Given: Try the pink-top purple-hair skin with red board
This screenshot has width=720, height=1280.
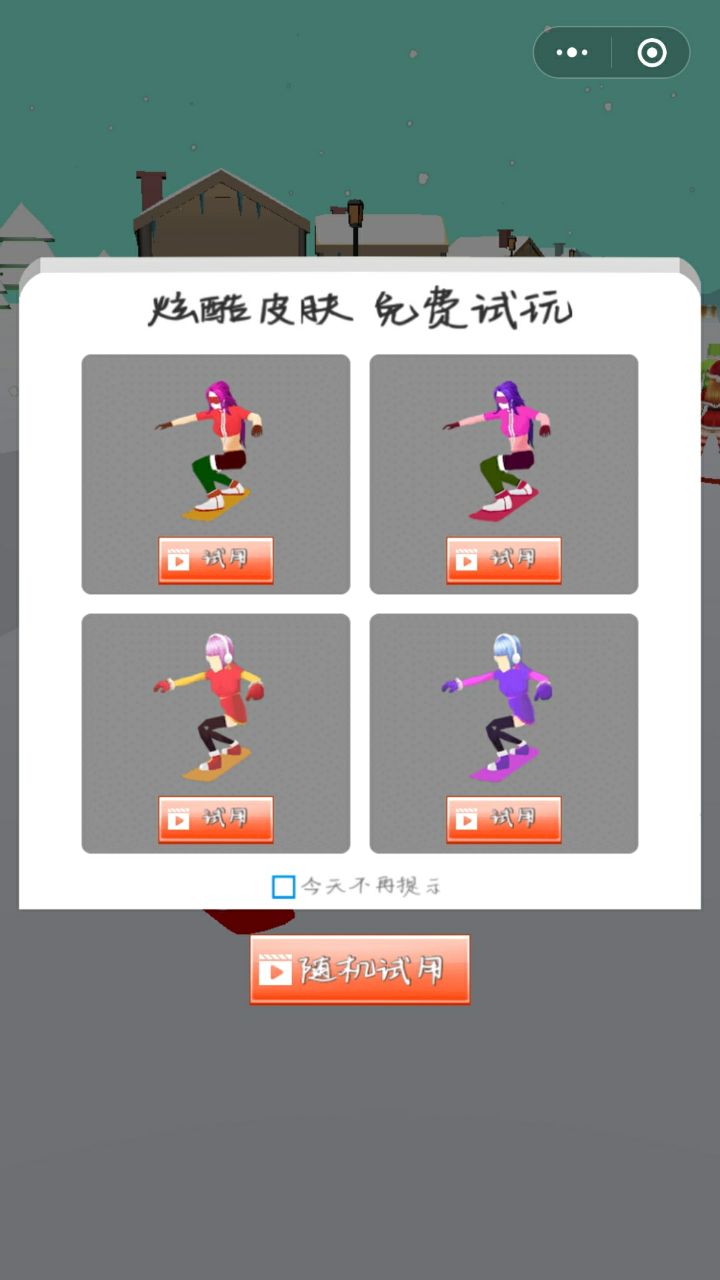Looking at the screenshot, I should [503, 560].
